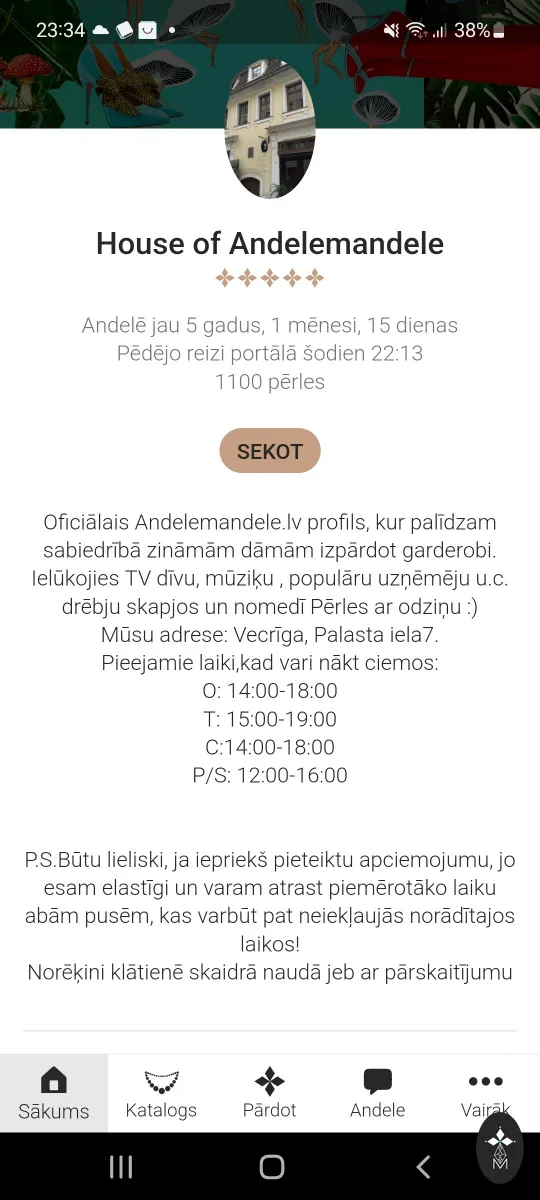
Task: Open the Pārdot tab to sell
Action: [x=270, y=1093]
